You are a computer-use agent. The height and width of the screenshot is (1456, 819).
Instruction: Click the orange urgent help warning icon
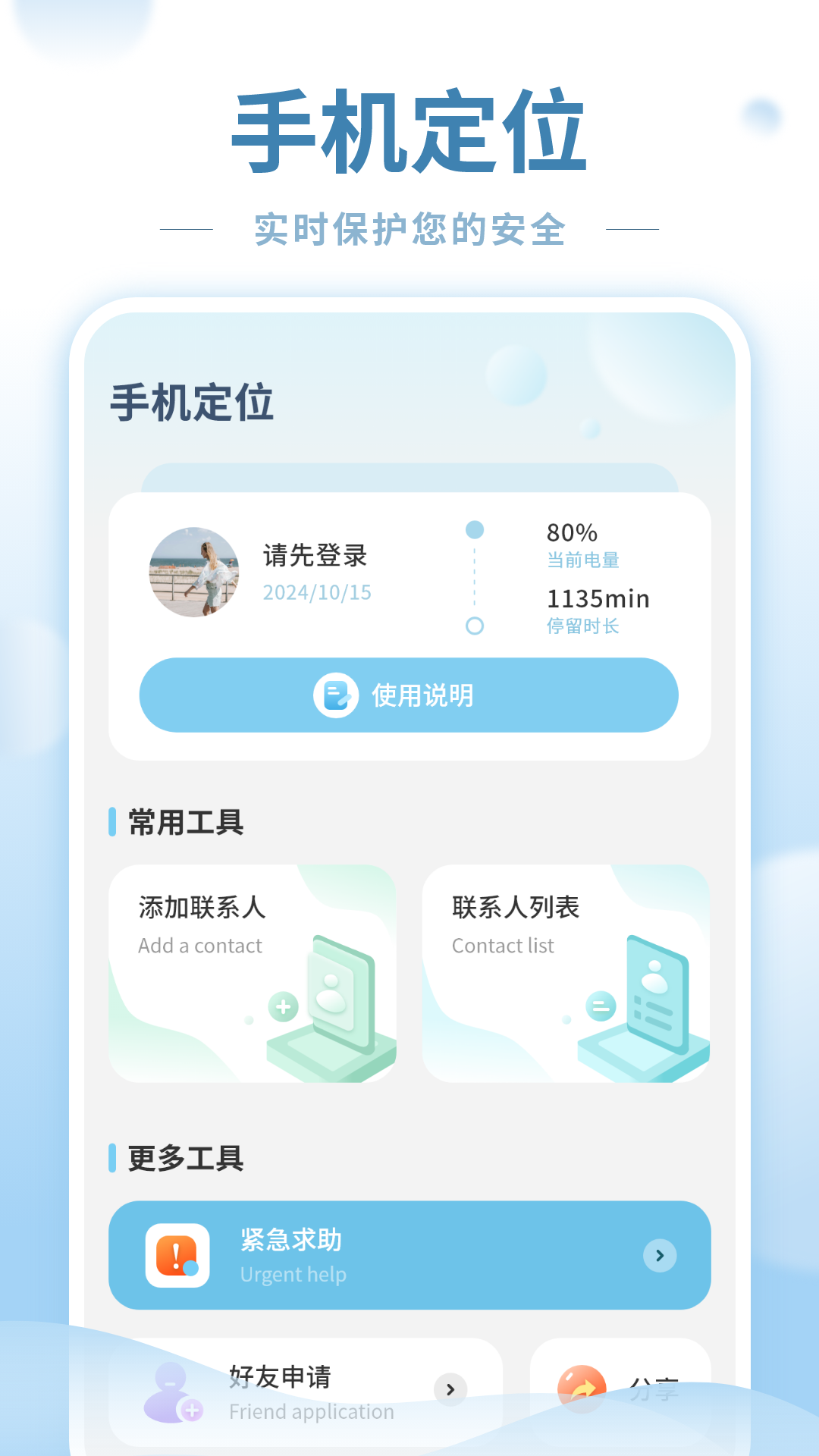pos(176,1255)
